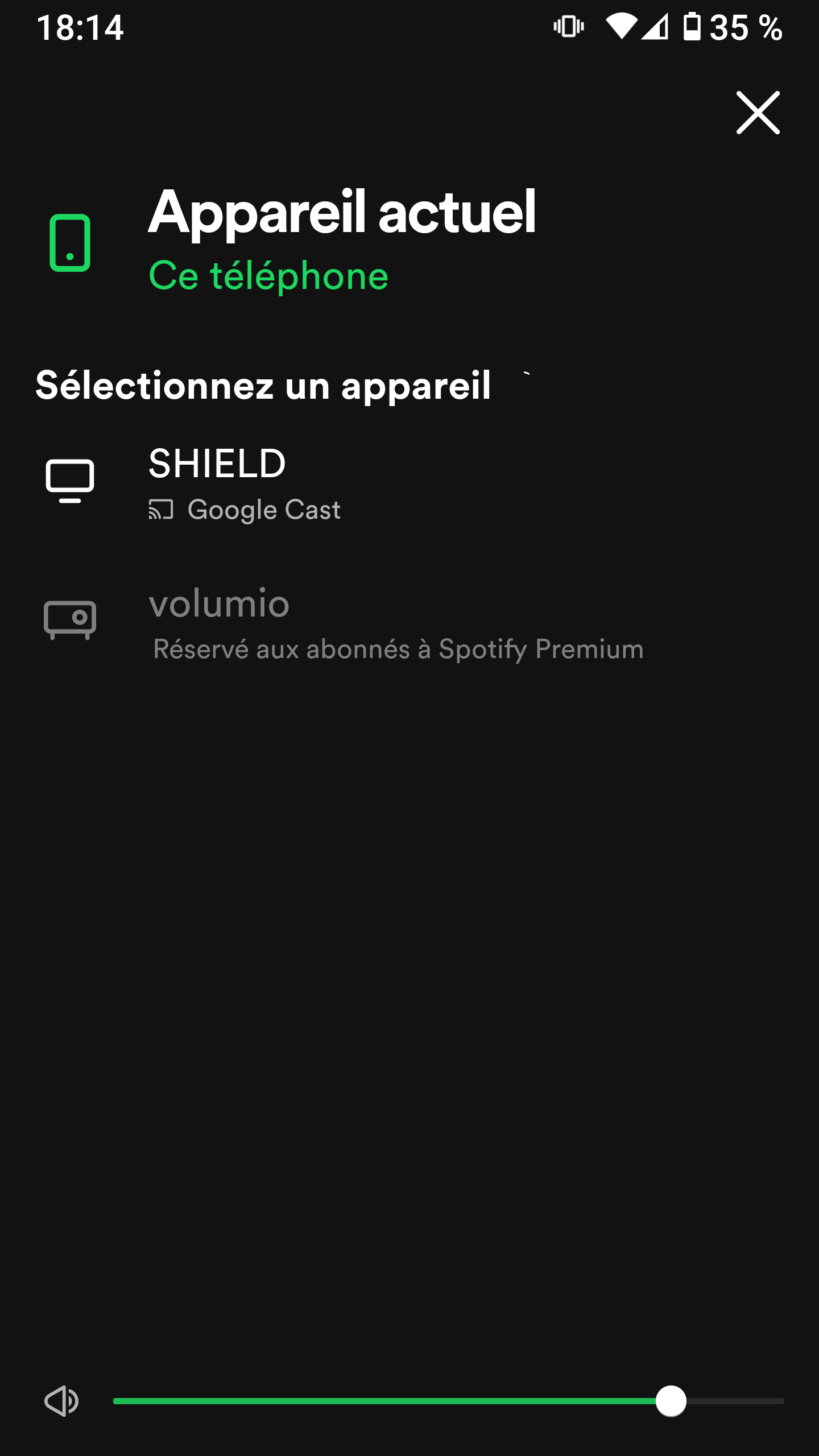Tap the battery icon showing 35%
This screenshot has width=819, height=1456.
pyautogui.click(x=693, y=26)
